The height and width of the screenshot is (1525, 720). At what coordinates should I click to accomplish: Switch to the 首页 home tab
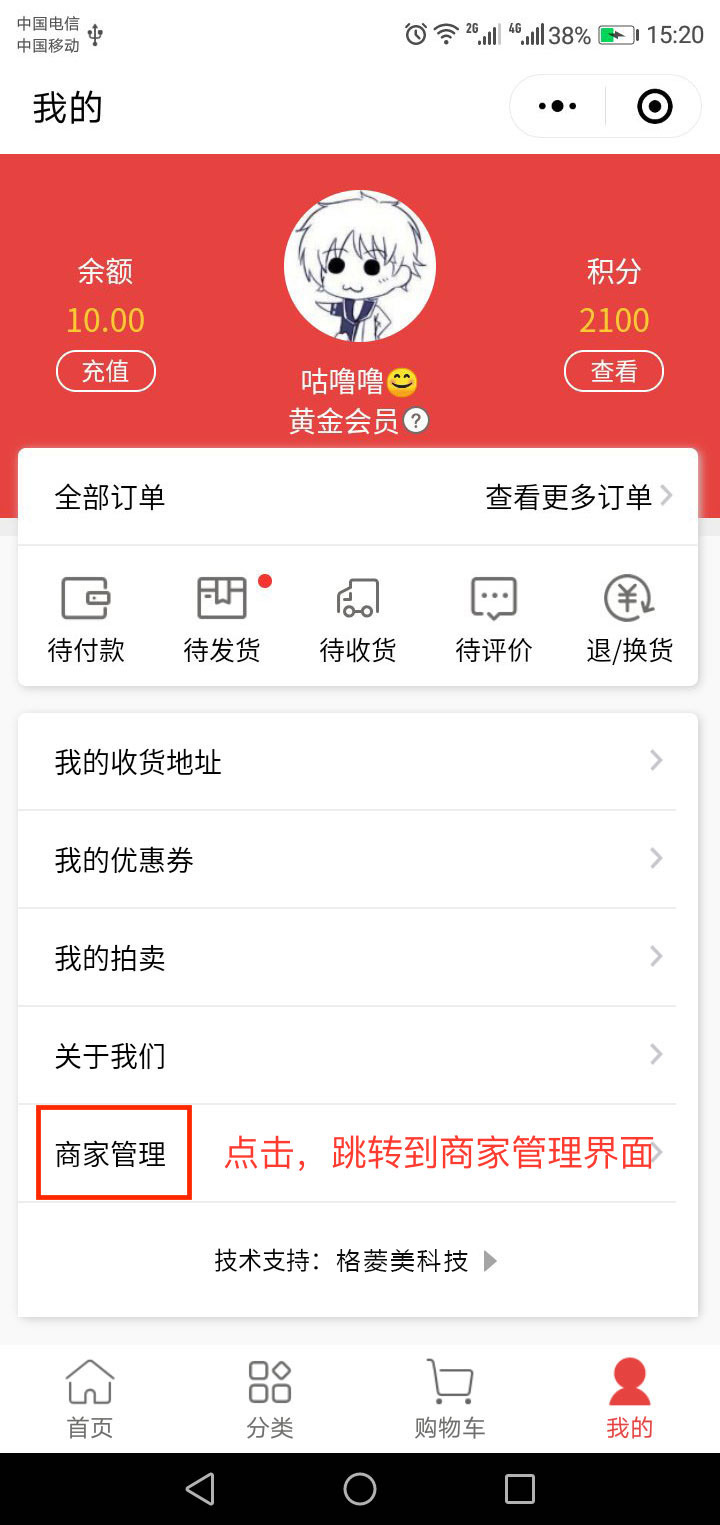(x=90, y=1398)
